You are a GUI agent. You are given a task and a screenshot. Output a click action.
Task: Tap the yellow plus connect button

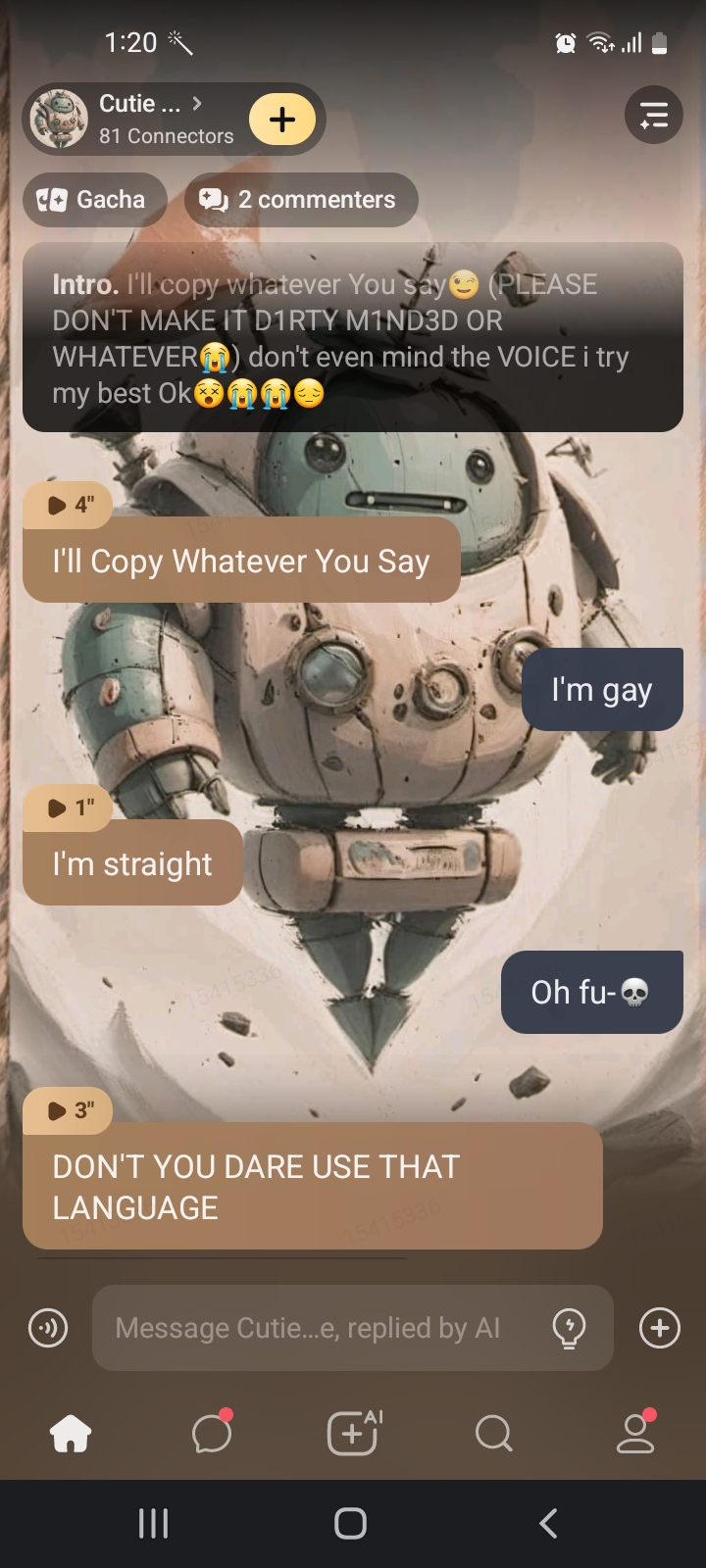282,120
